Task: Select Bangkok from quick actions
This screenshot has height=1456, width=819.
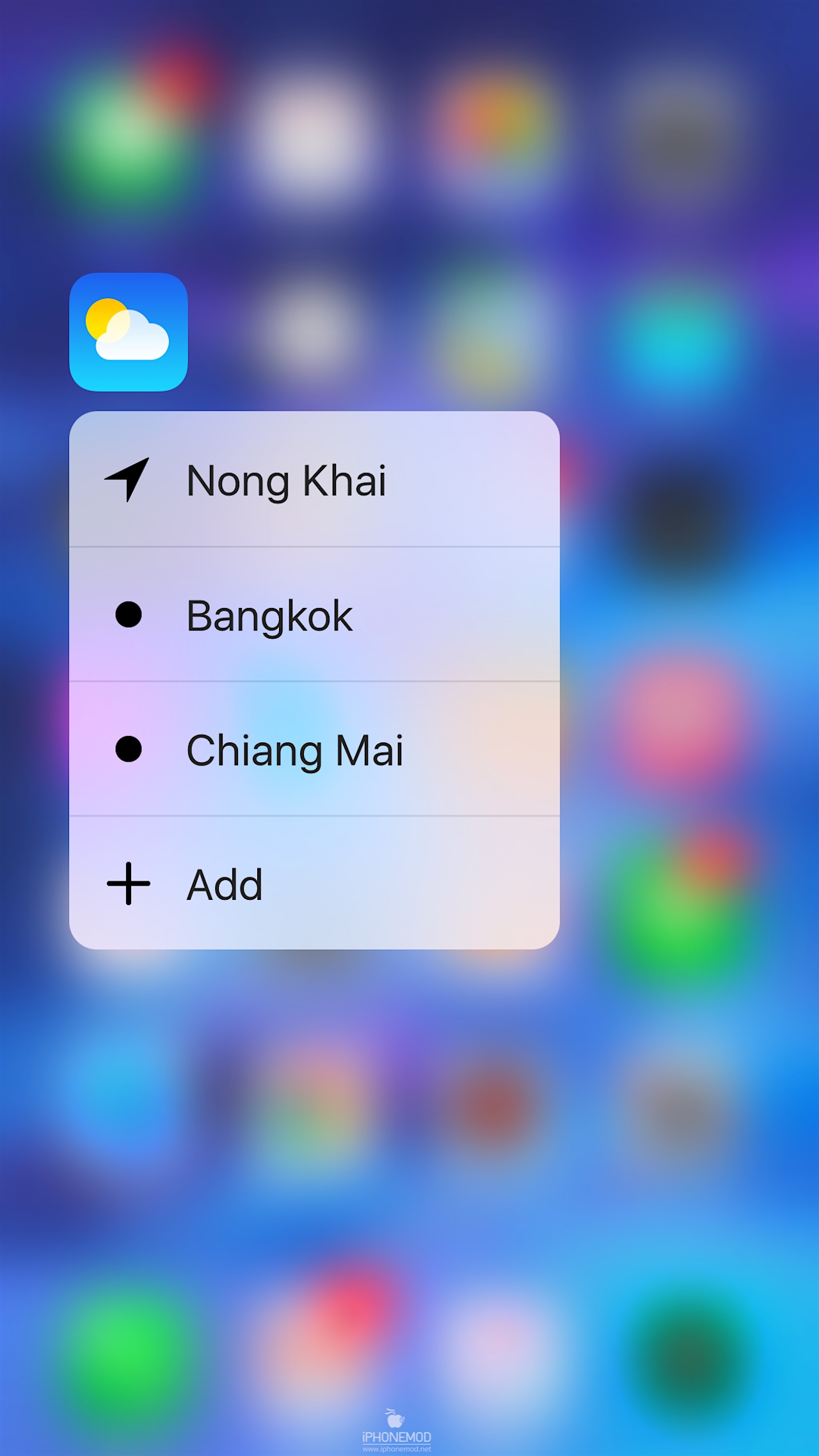Action: click(x=314, y=615)
